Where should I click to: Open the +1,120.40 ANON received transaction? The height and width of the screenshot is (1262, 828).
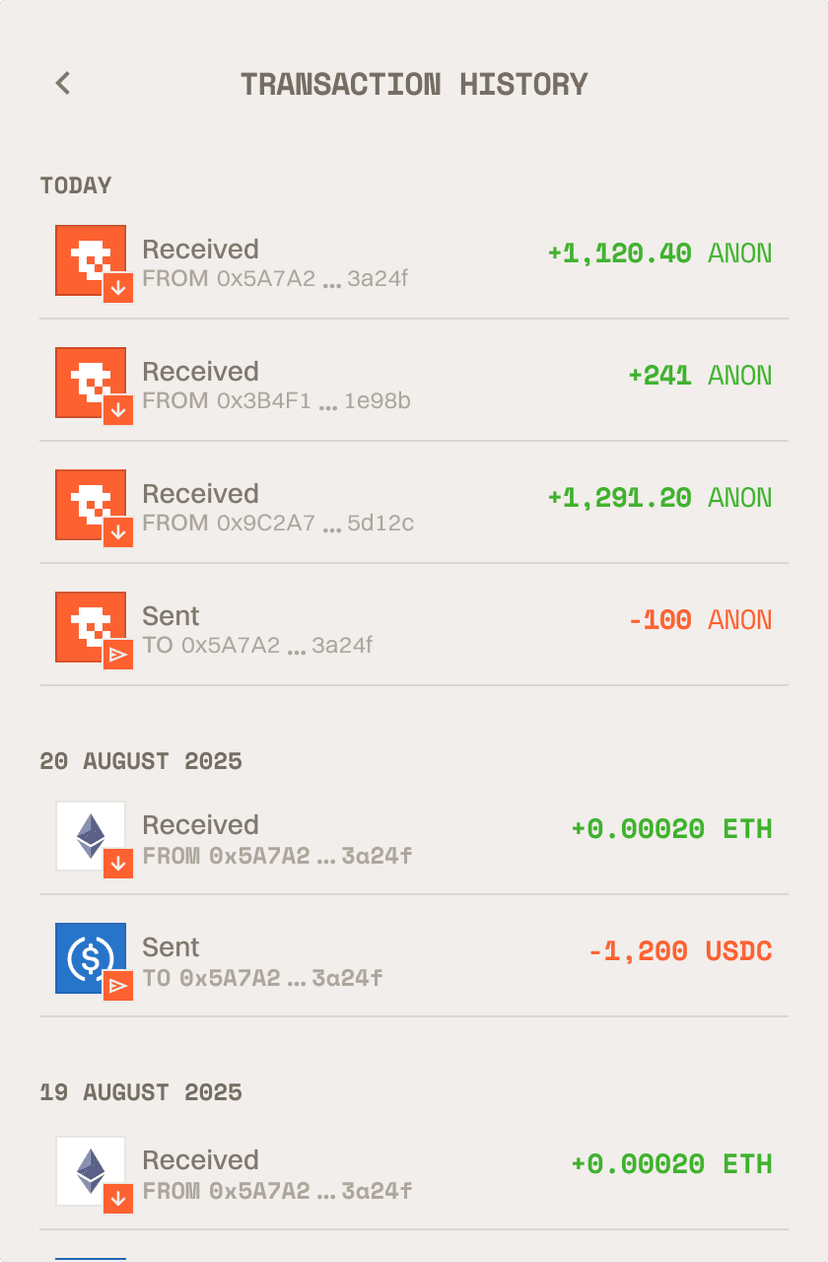click(x=413, y=261)
